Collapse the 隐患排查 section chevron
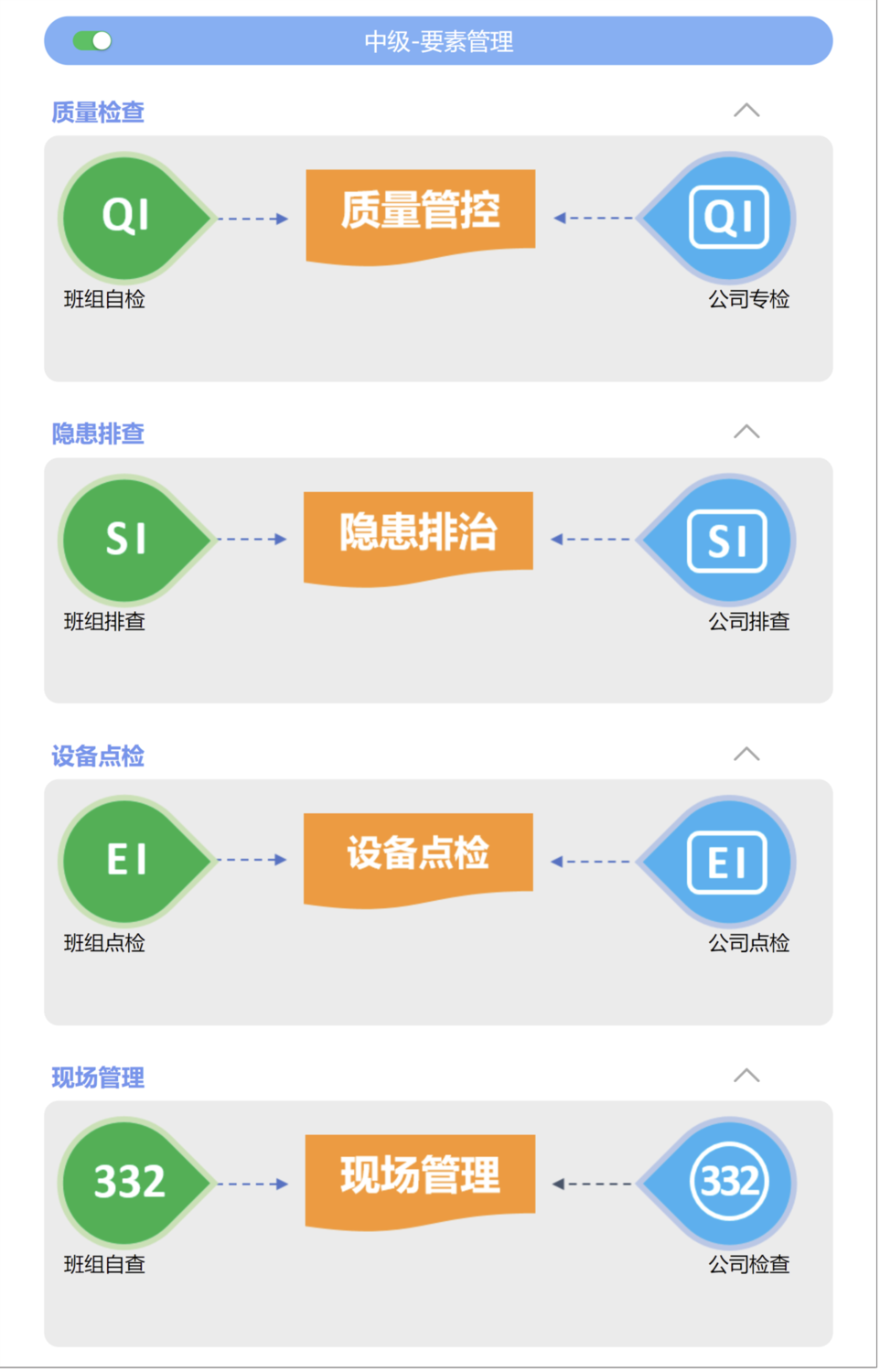The height and width of the screenshot is (1372, 880). pos(748,431)
